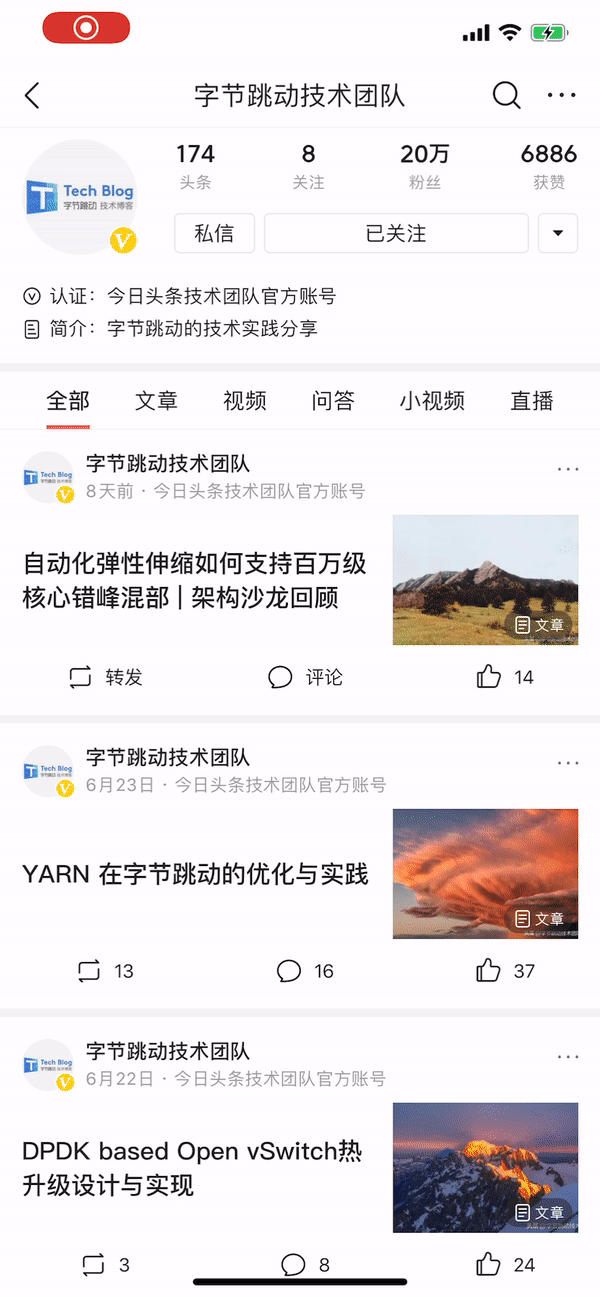Switch to the 视频 tab

(x=245, y=401)
